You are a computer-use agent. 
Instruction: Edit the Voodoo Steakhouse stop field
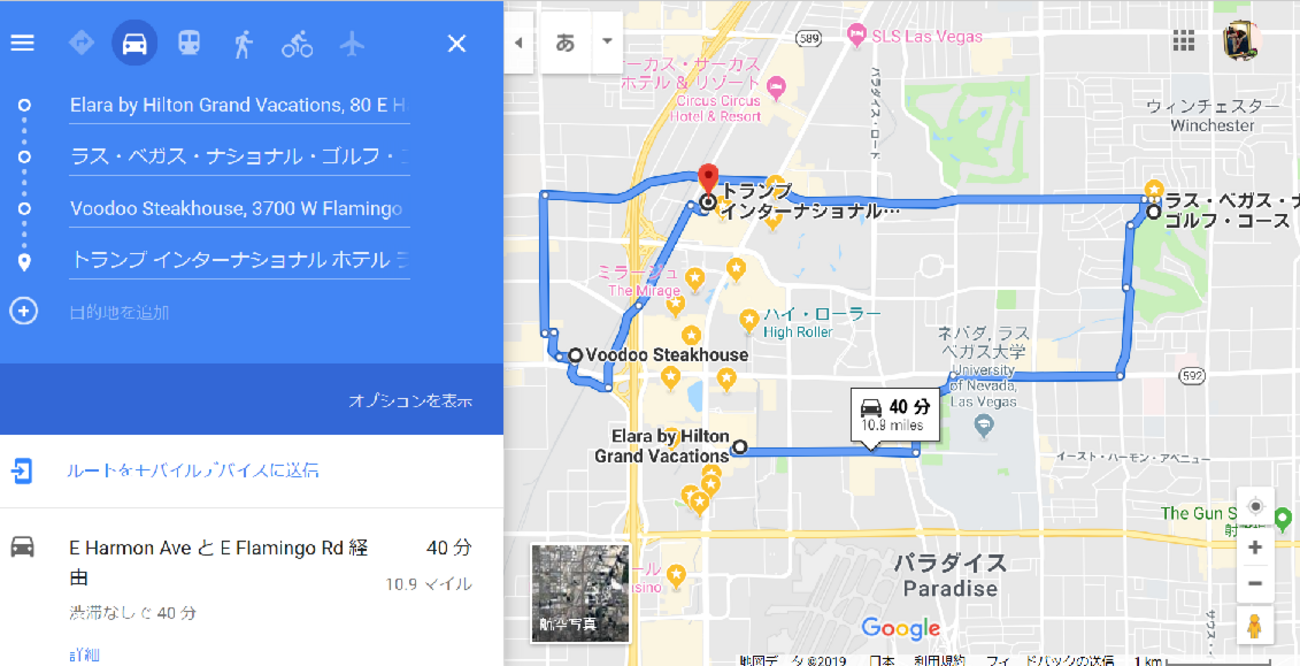(x=238, y=208)
